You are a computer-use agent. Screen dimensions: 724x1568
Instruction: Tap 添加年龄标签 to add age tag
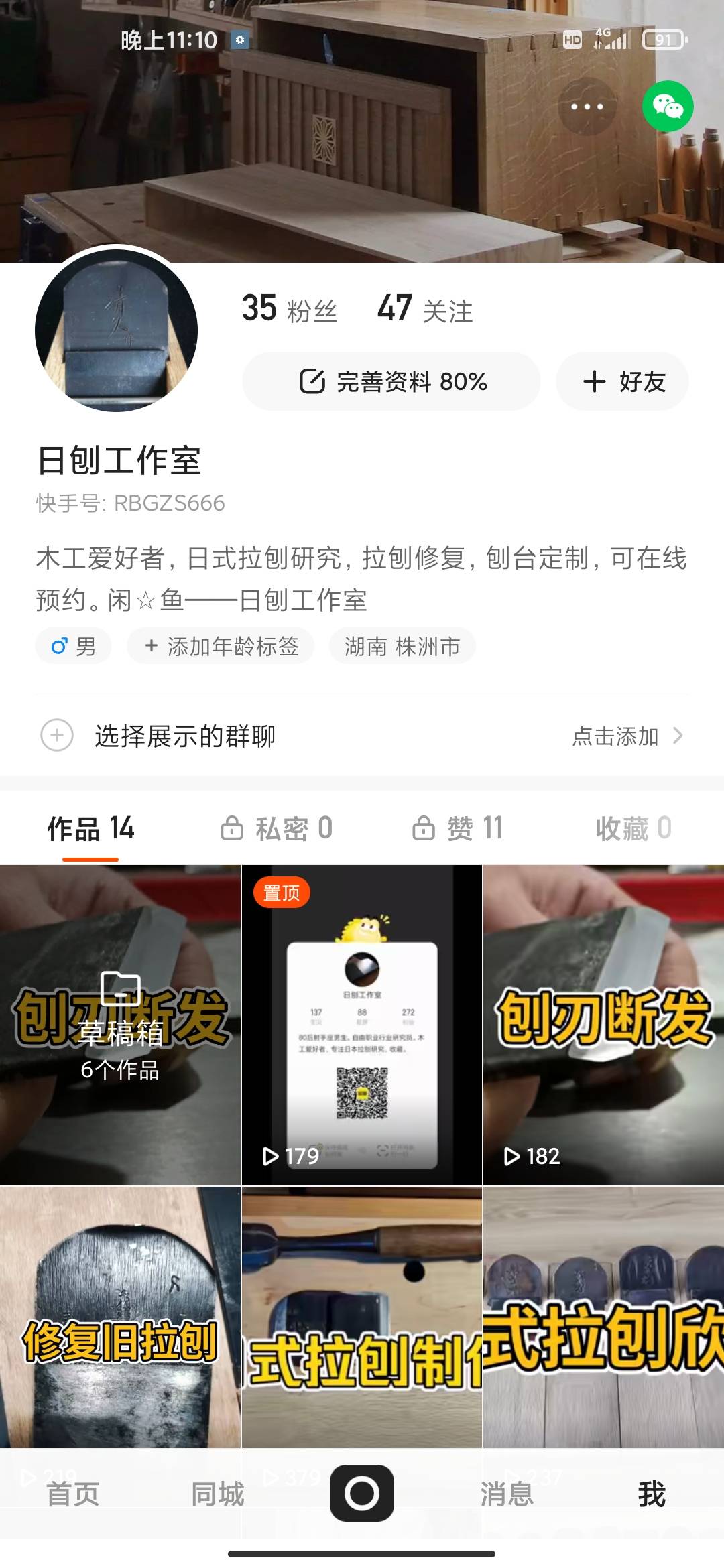[x=221, y=646]
